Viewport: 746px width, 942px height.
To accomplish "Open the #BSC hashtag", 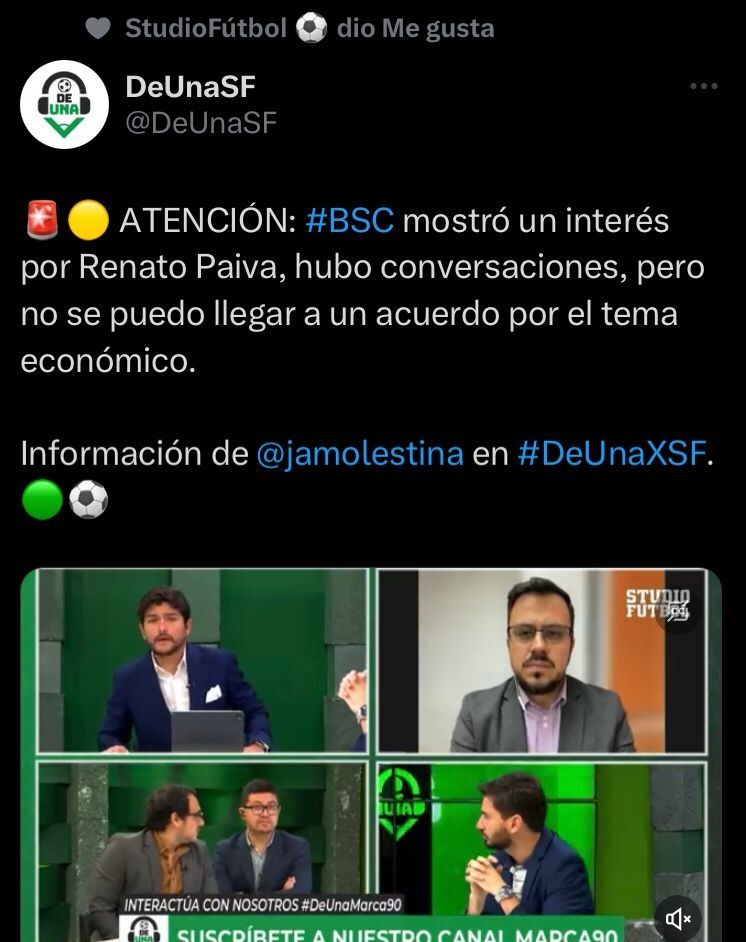I will (x=349, y=221).
